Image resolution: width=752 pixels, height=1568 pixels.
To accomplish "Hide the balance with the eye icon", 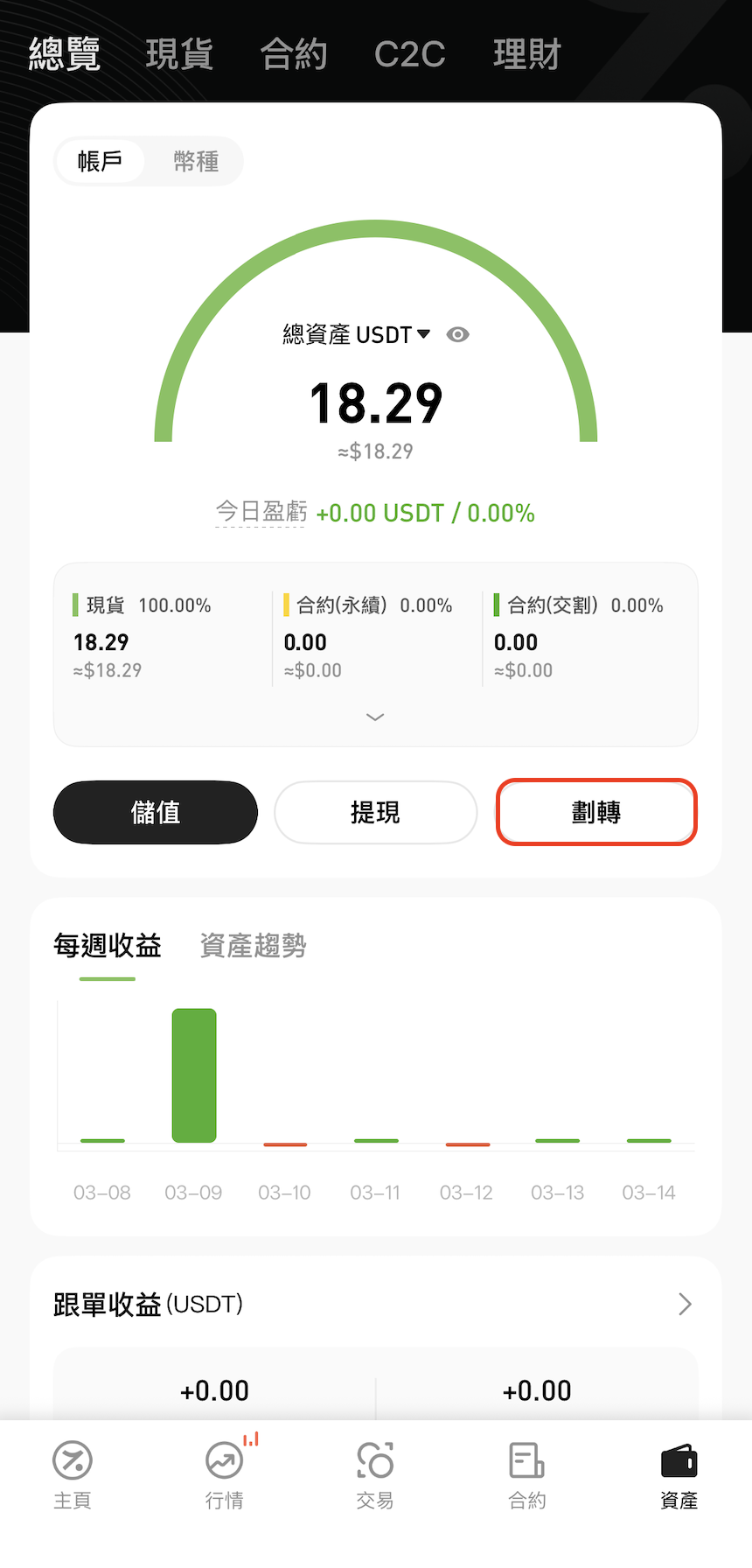I will pyautogui.click(x=457, y=335).
